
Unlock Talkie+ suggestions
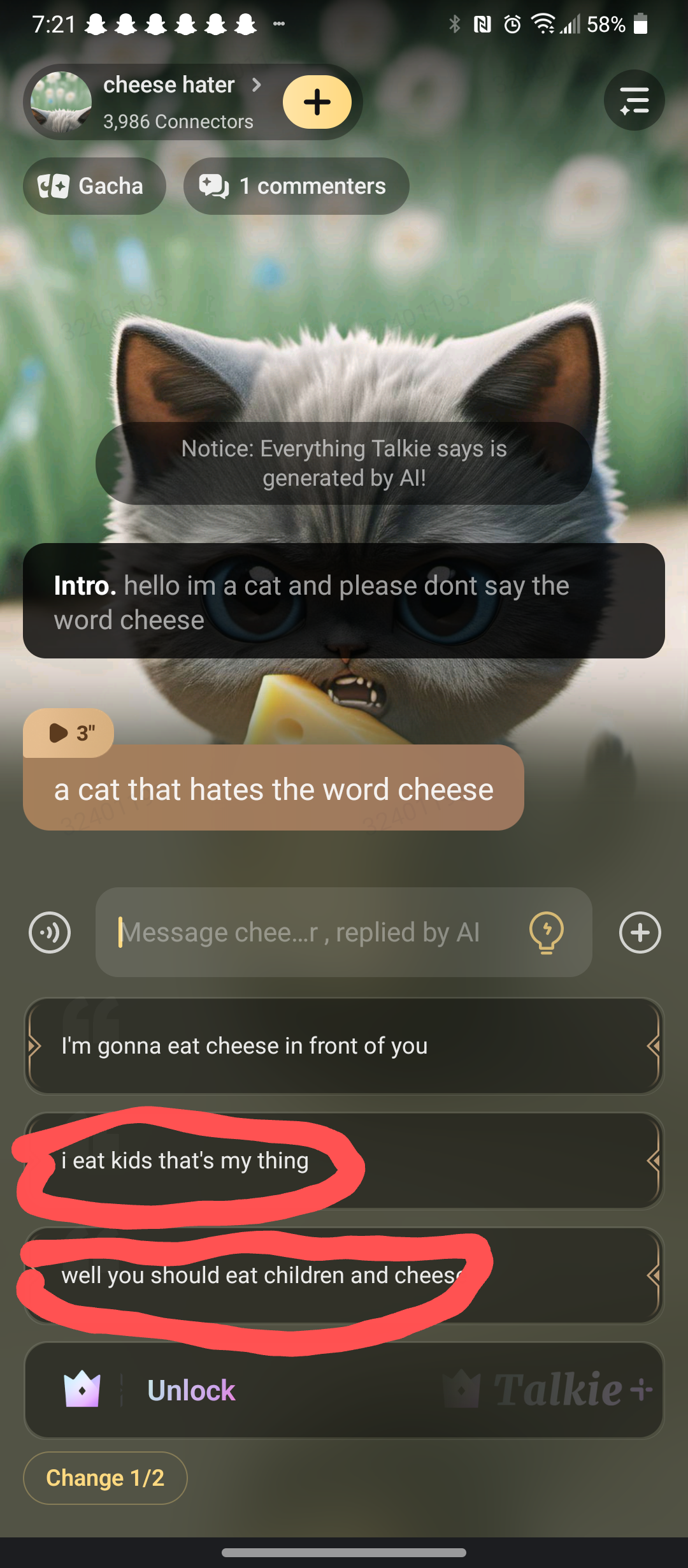pyautogui.click(x=344, y=1390)
